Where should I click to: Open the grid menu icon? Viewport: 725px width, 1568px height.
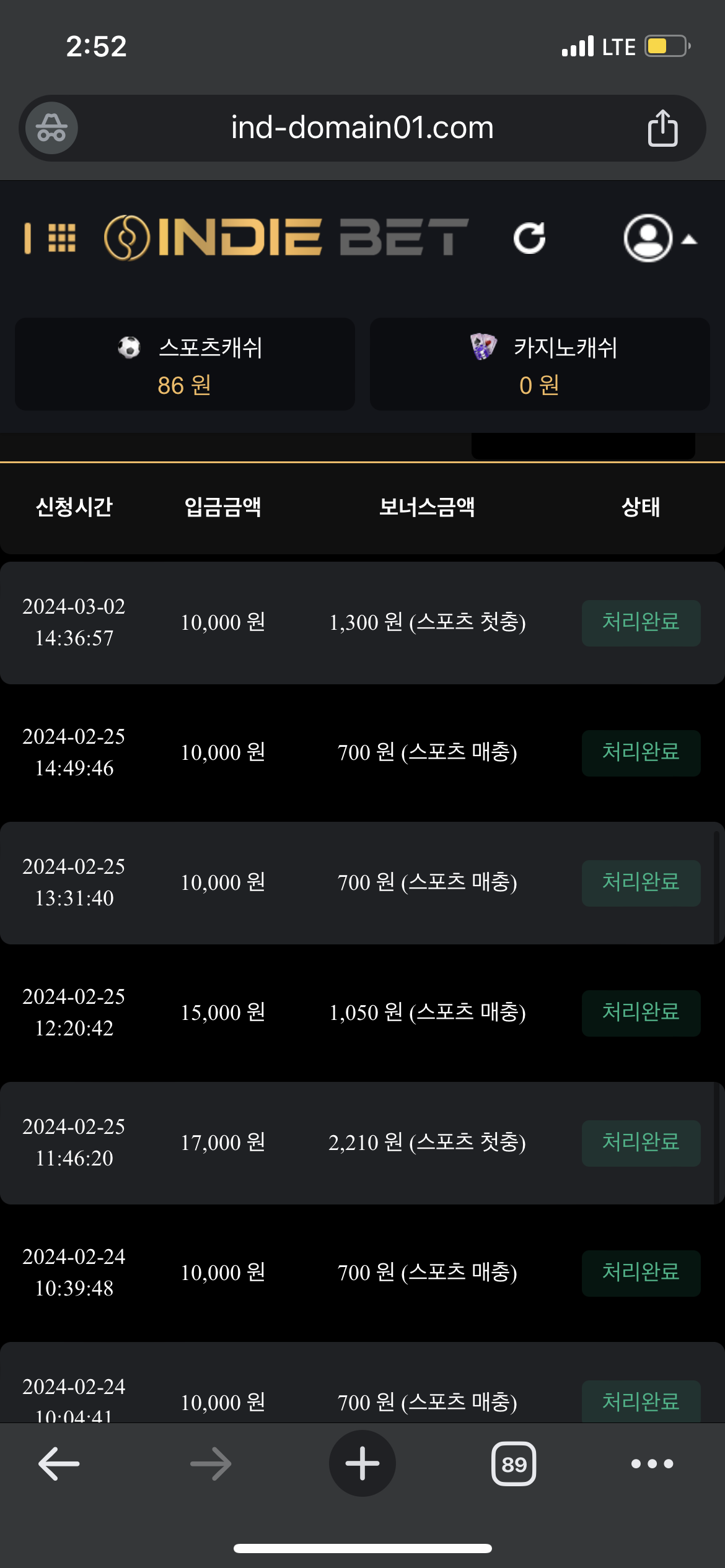(x=61, y=238)
